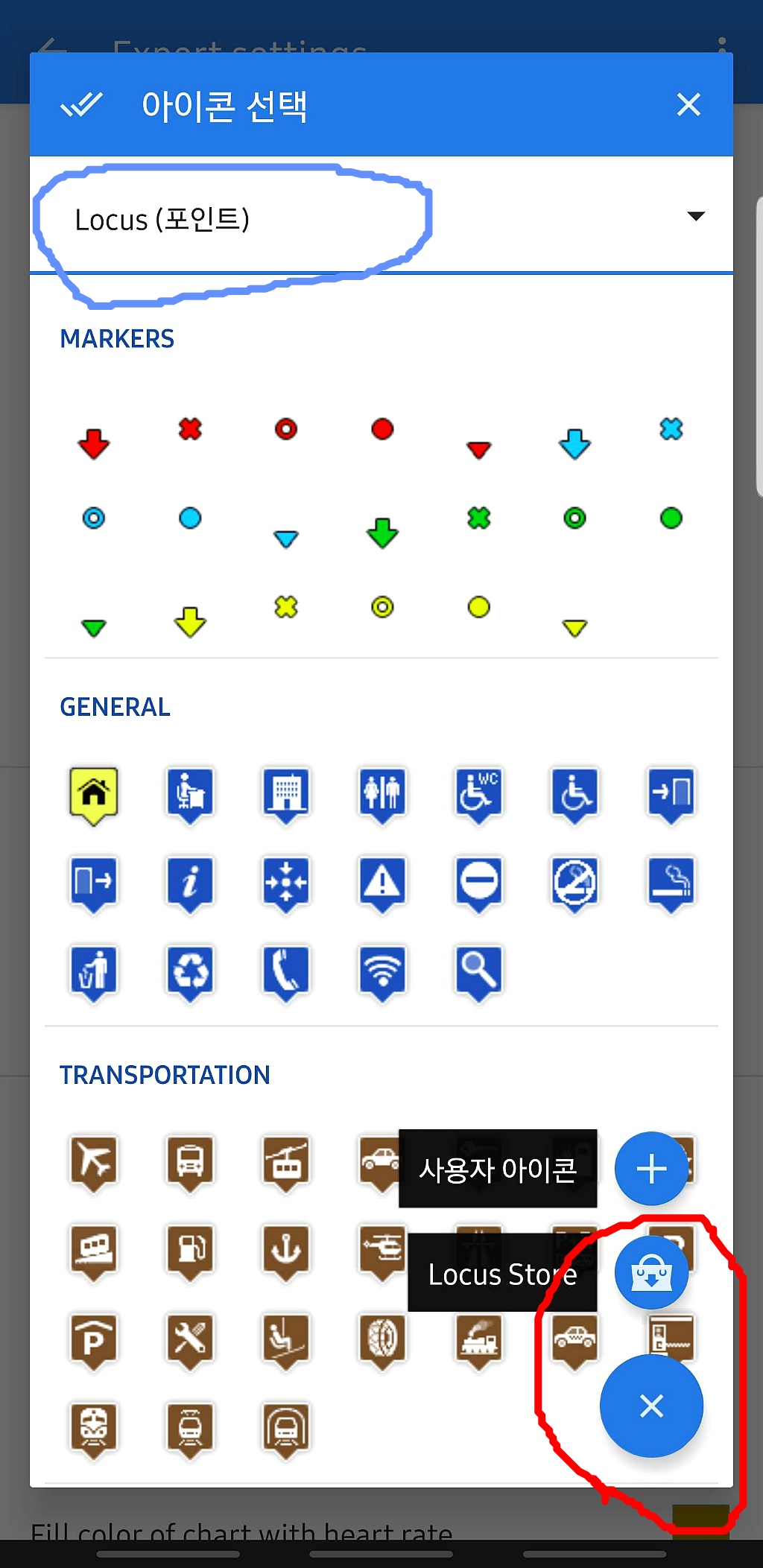This screenshot has width=763, height=1568.
Task: Choose the yellow down-arrow marker
Action: point(190,621)
